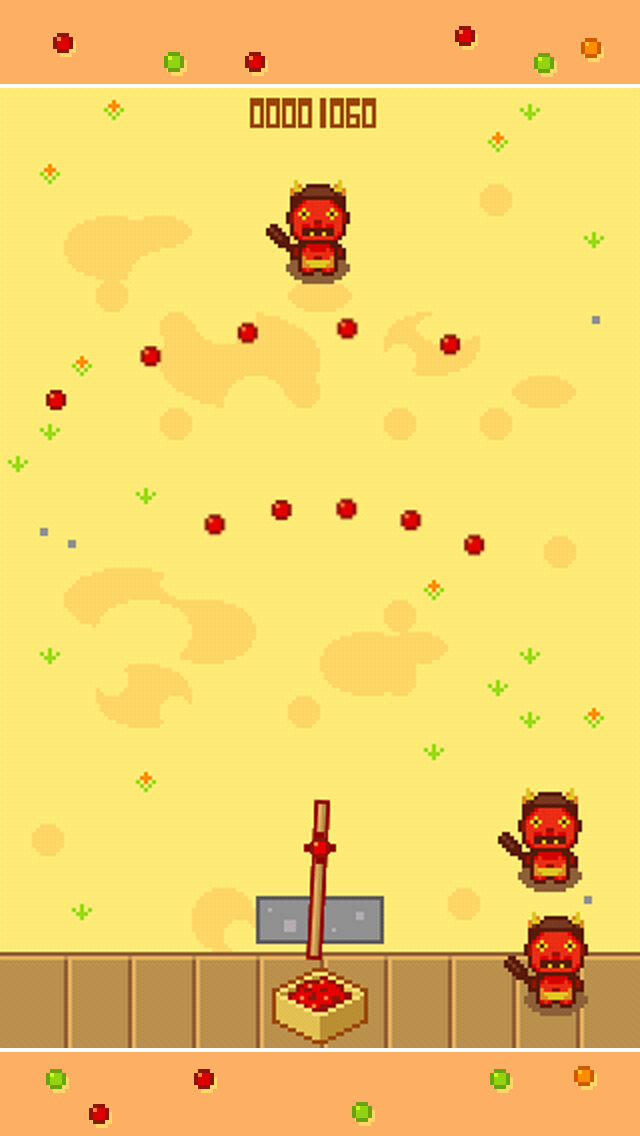This screenshot has width=640, height=1136.
Task: Tap the wooden box filled with red beans
Action: click(320, 1003)
